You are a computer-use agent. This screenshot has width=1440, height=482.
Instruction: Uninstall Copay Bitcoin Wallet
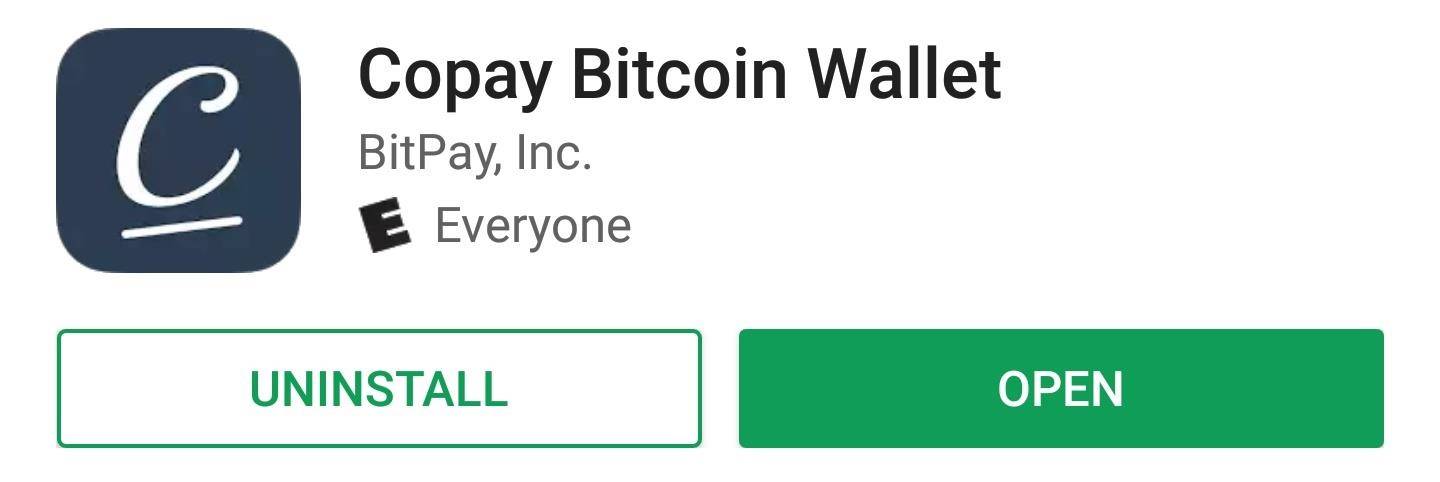(379, 388)
